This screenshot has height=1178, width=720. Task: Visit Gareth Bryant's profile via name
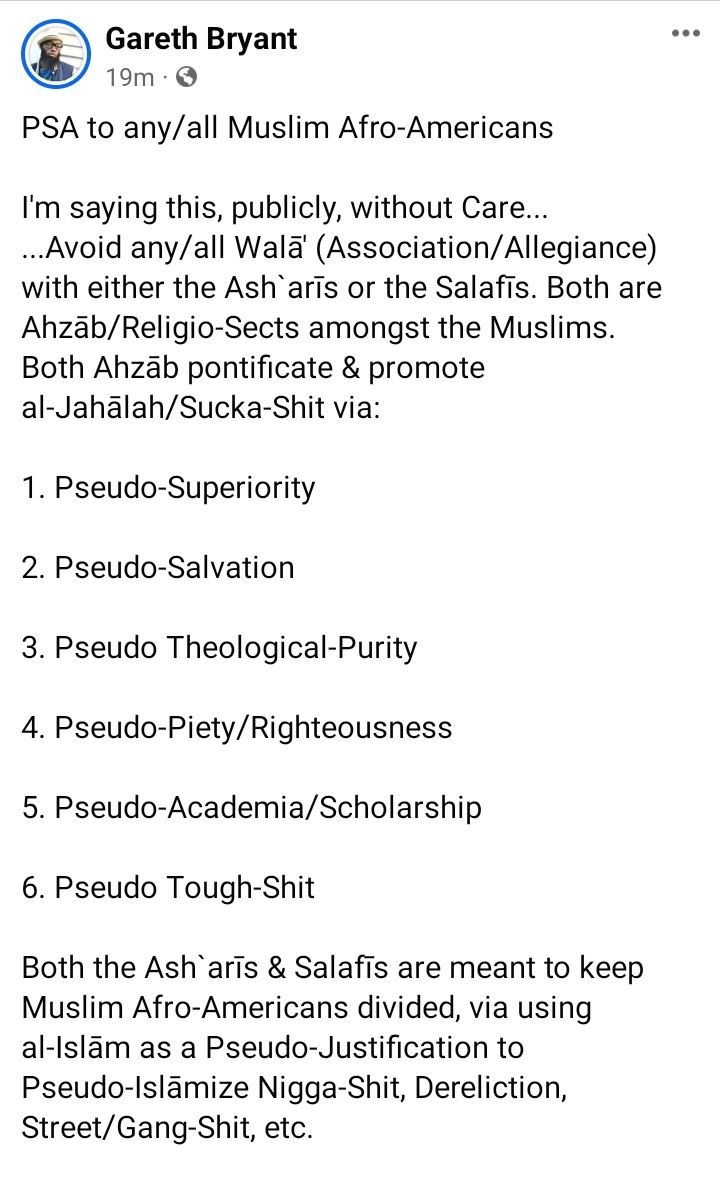click(x=201, y=39)
